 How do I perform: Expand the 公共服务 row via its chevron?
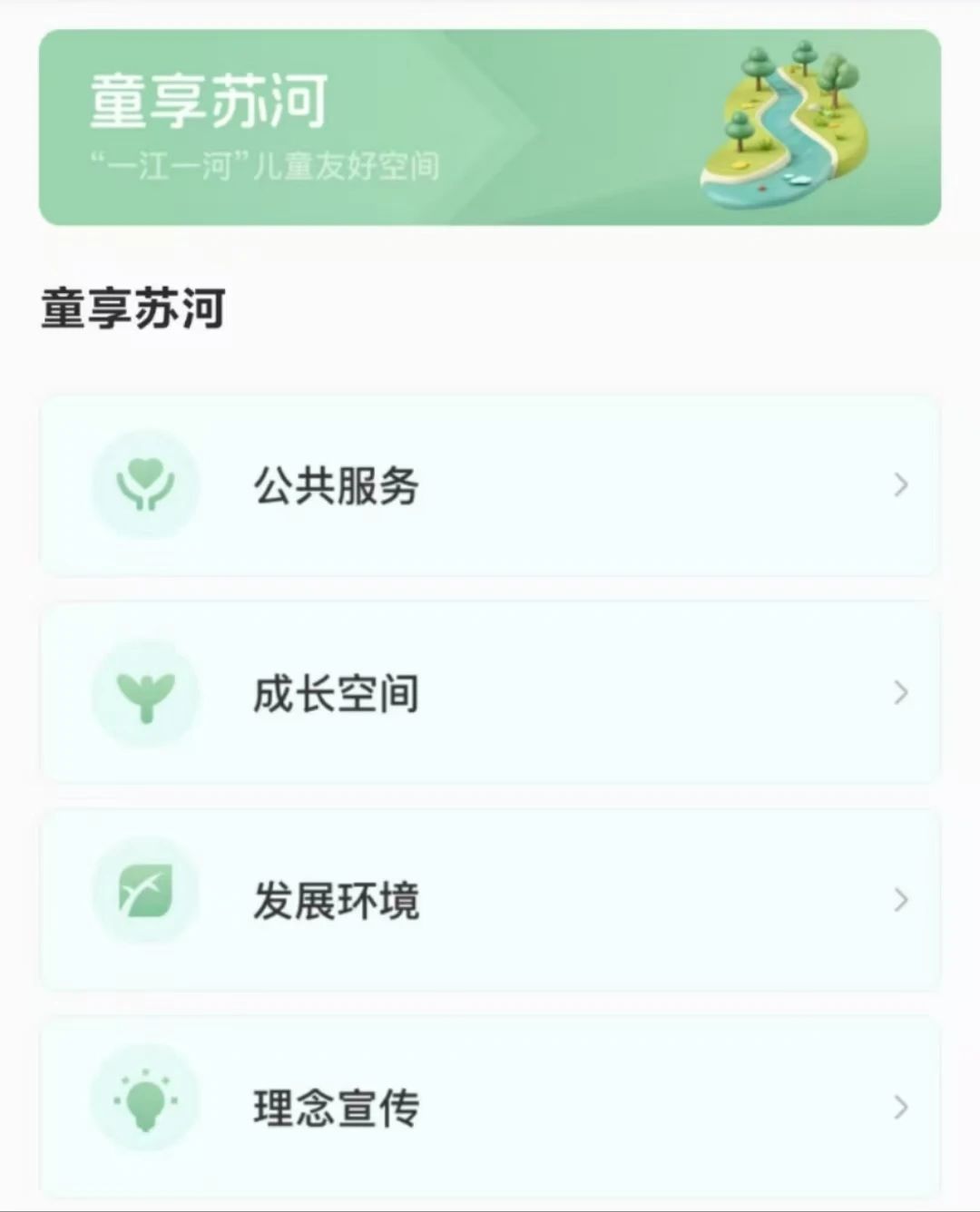point(900,486)
